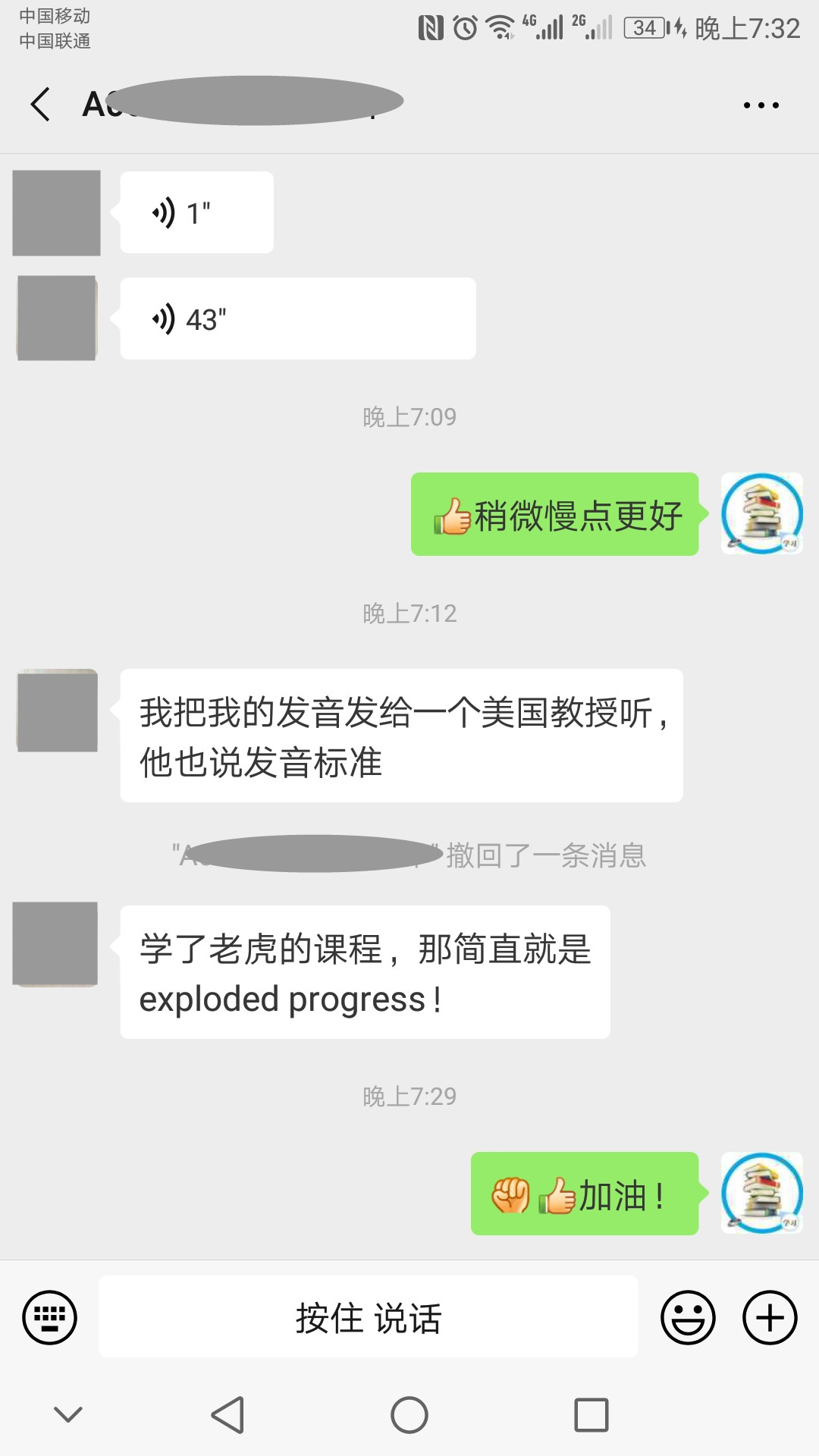This screenshot has height=1456, width=819.
Task: Open the chat options three-dot menu
Action: pyautogui.click(x=761, y=105)
